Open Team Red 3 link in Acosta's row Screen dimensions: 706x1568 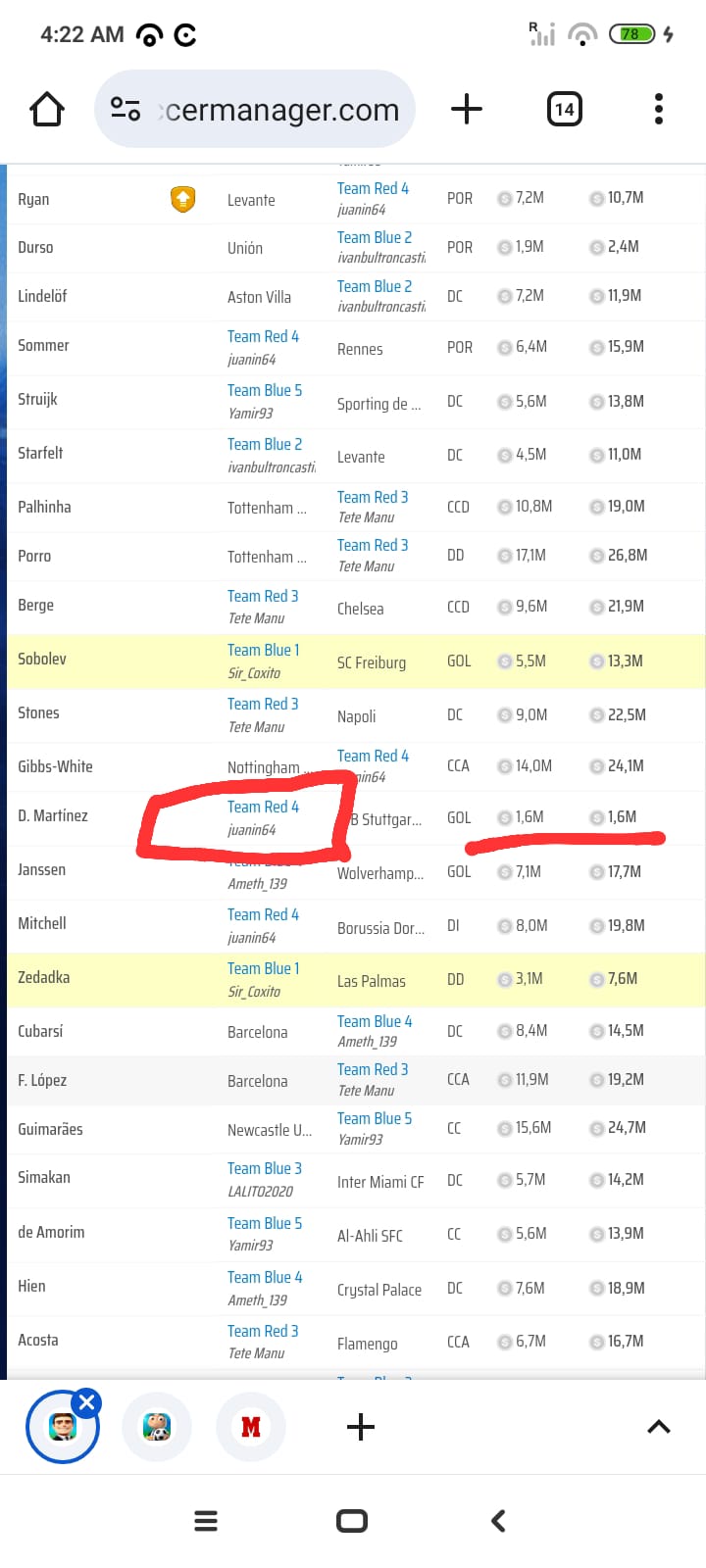tap(263, 1331)
